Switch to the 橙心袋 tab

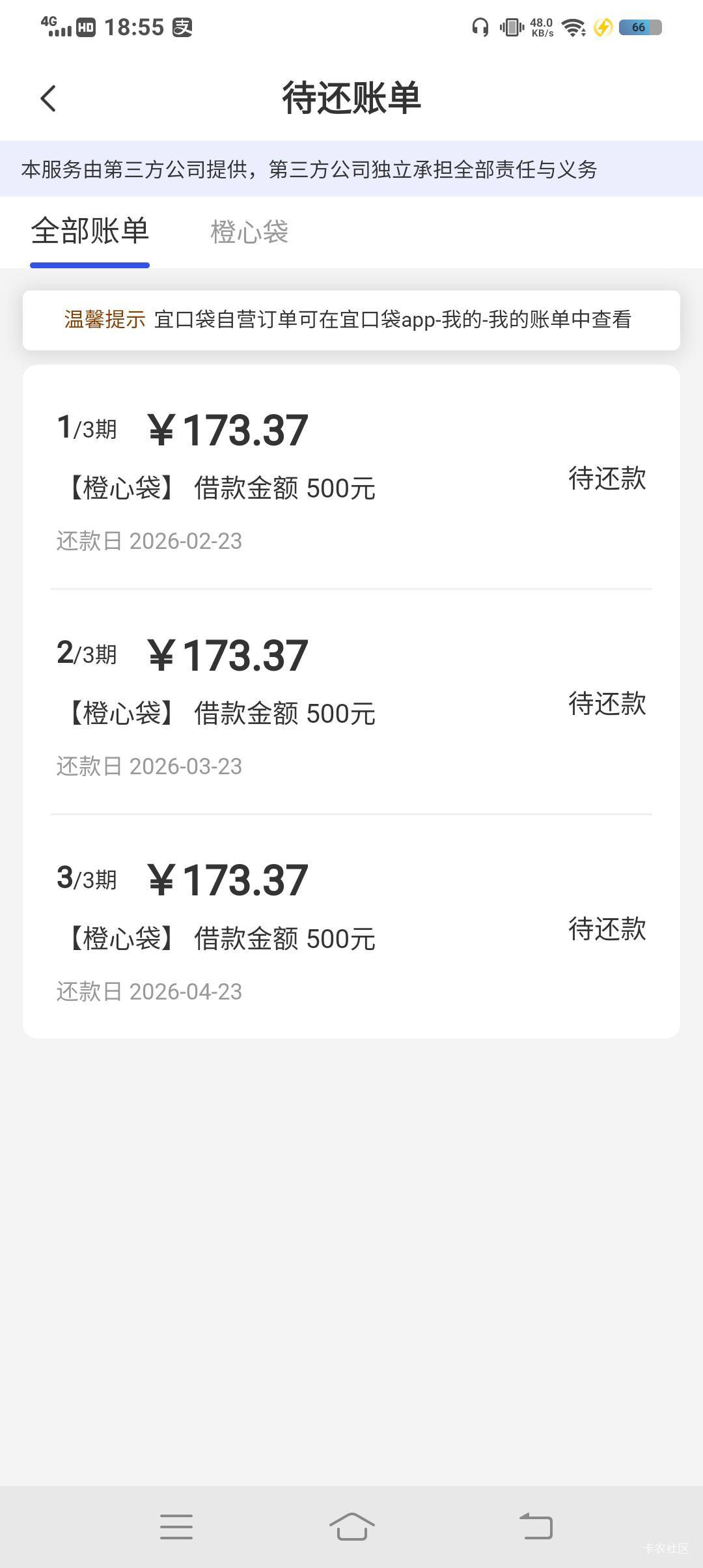249,232
